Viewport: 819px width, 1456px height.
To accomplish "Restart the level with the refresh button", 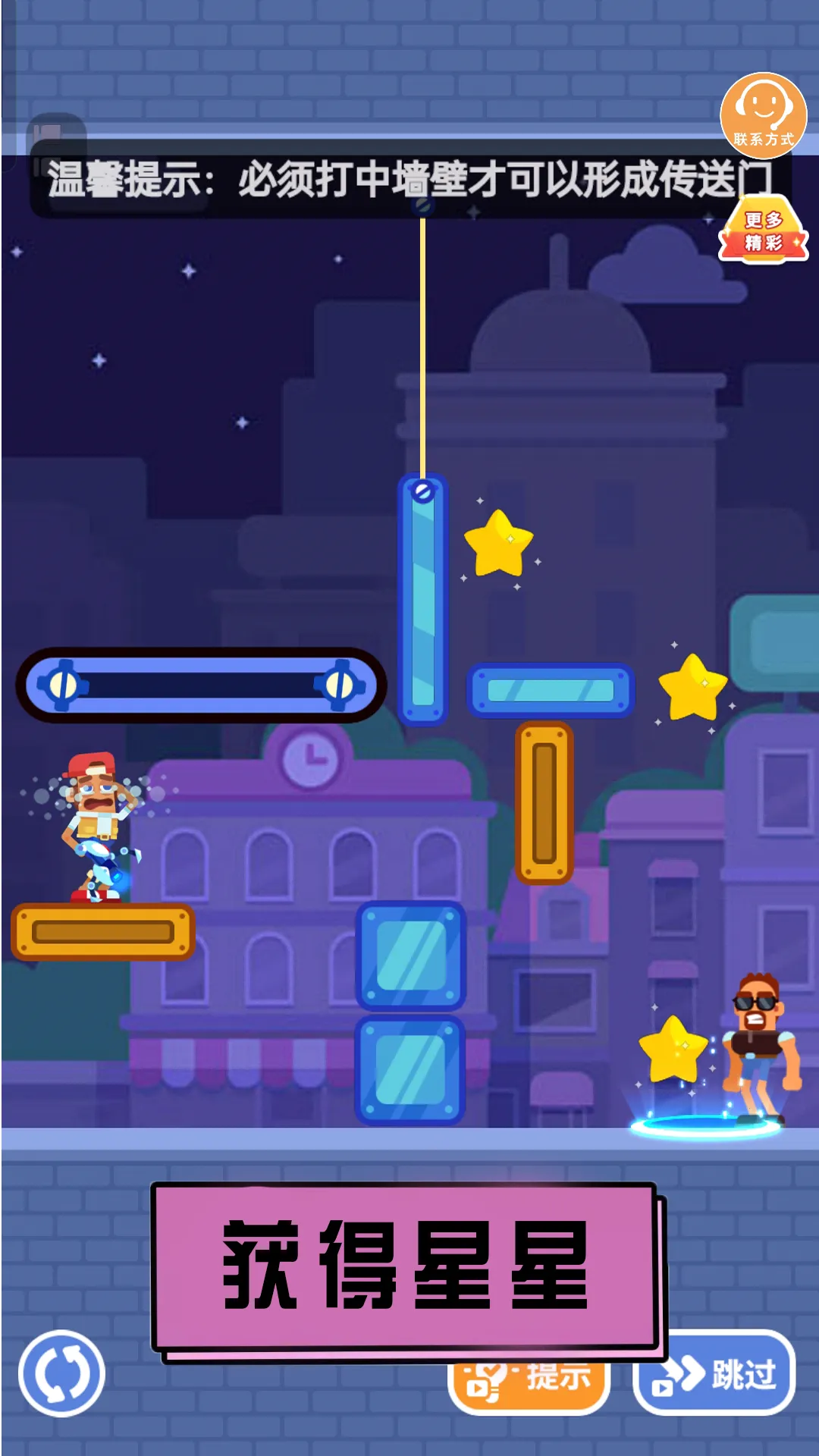I will pos(61,1373).
